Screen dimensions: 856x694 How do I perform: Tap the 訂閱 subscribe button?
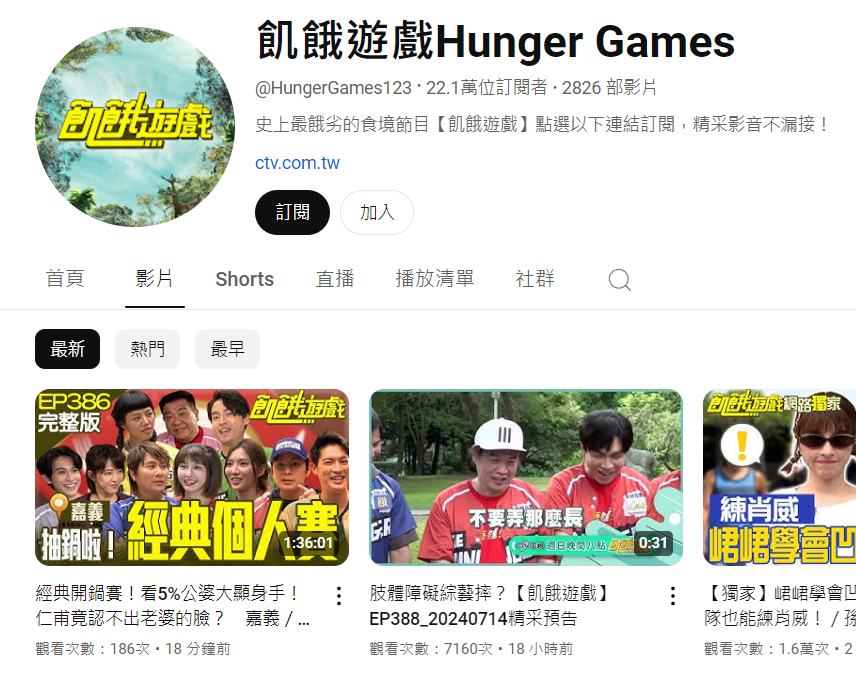292,212
